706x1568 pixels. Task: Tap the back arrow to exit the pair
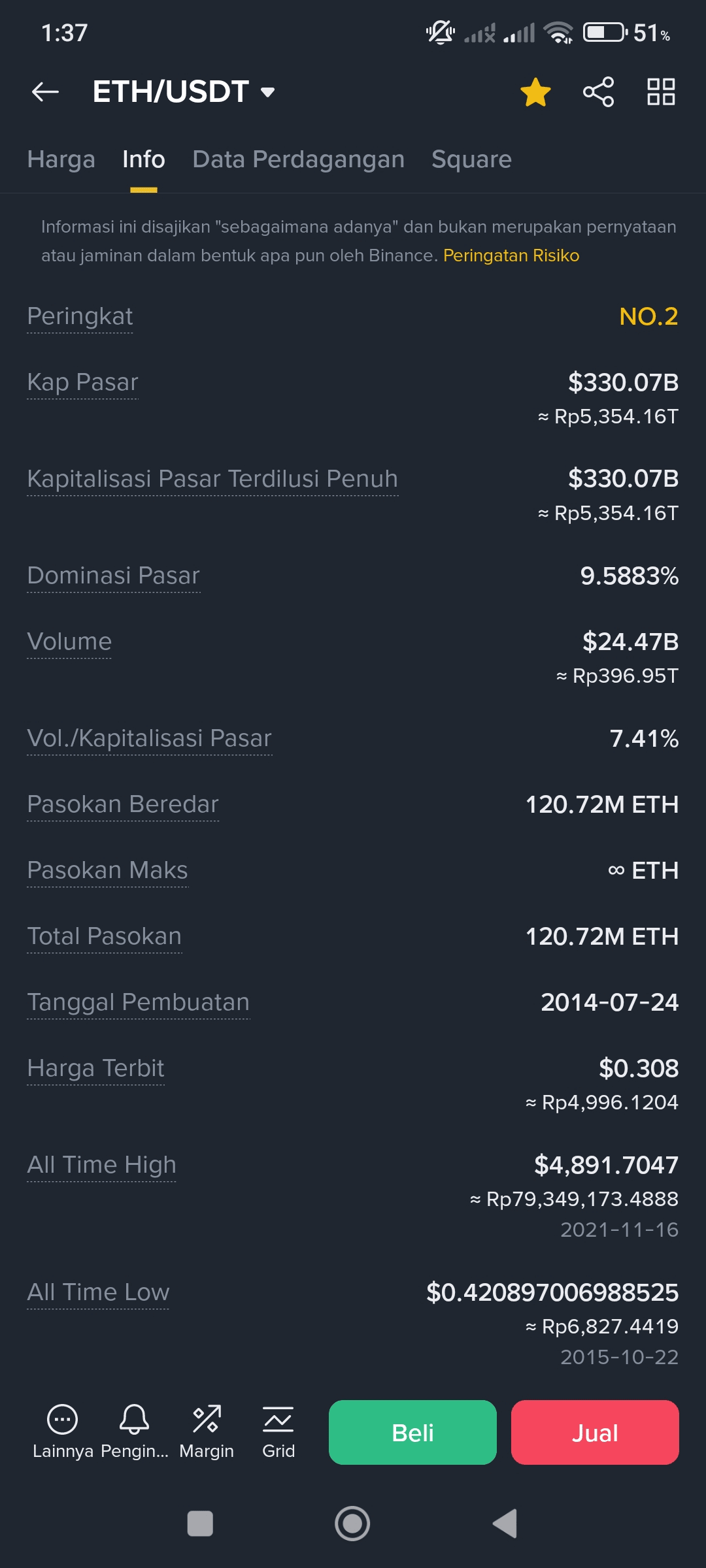point(46,91)
